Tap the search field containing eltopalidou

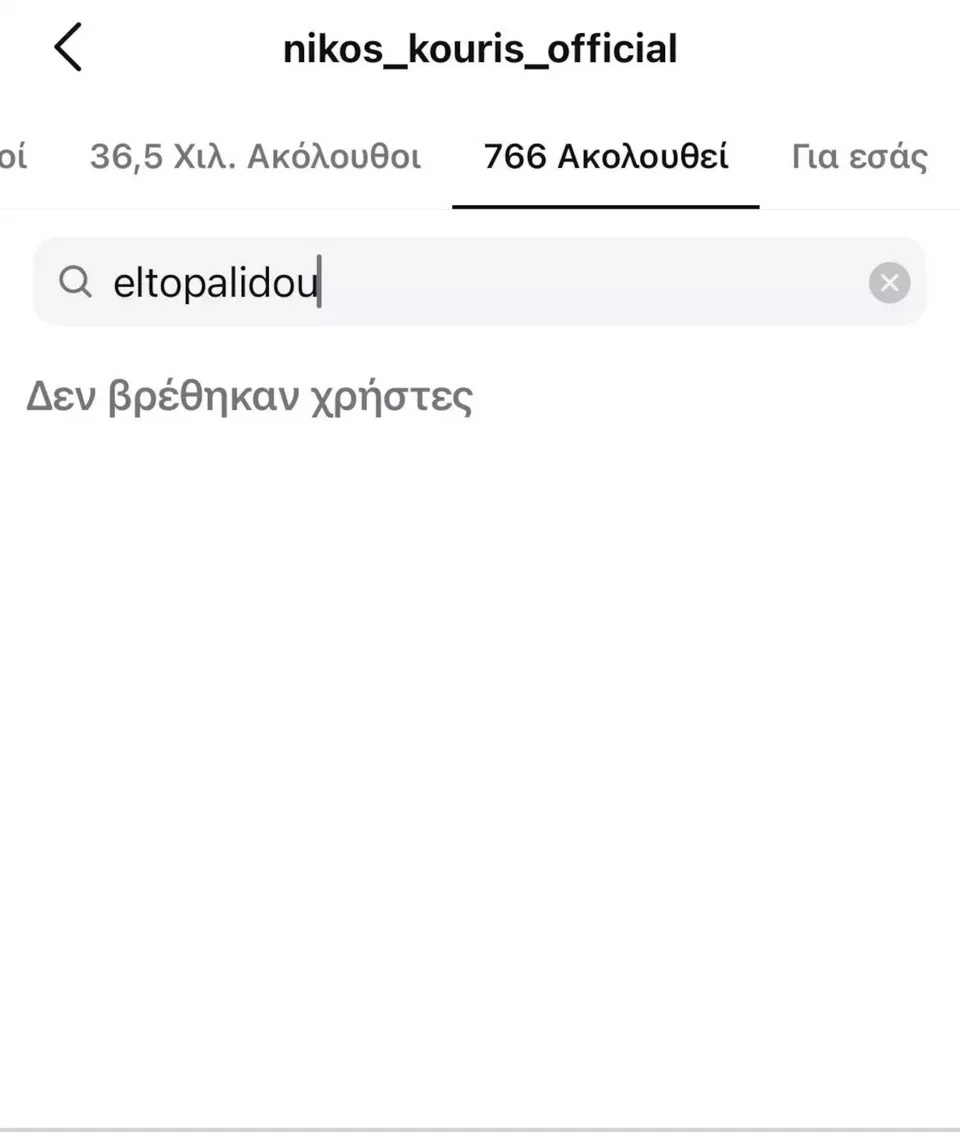pos(470,284)
